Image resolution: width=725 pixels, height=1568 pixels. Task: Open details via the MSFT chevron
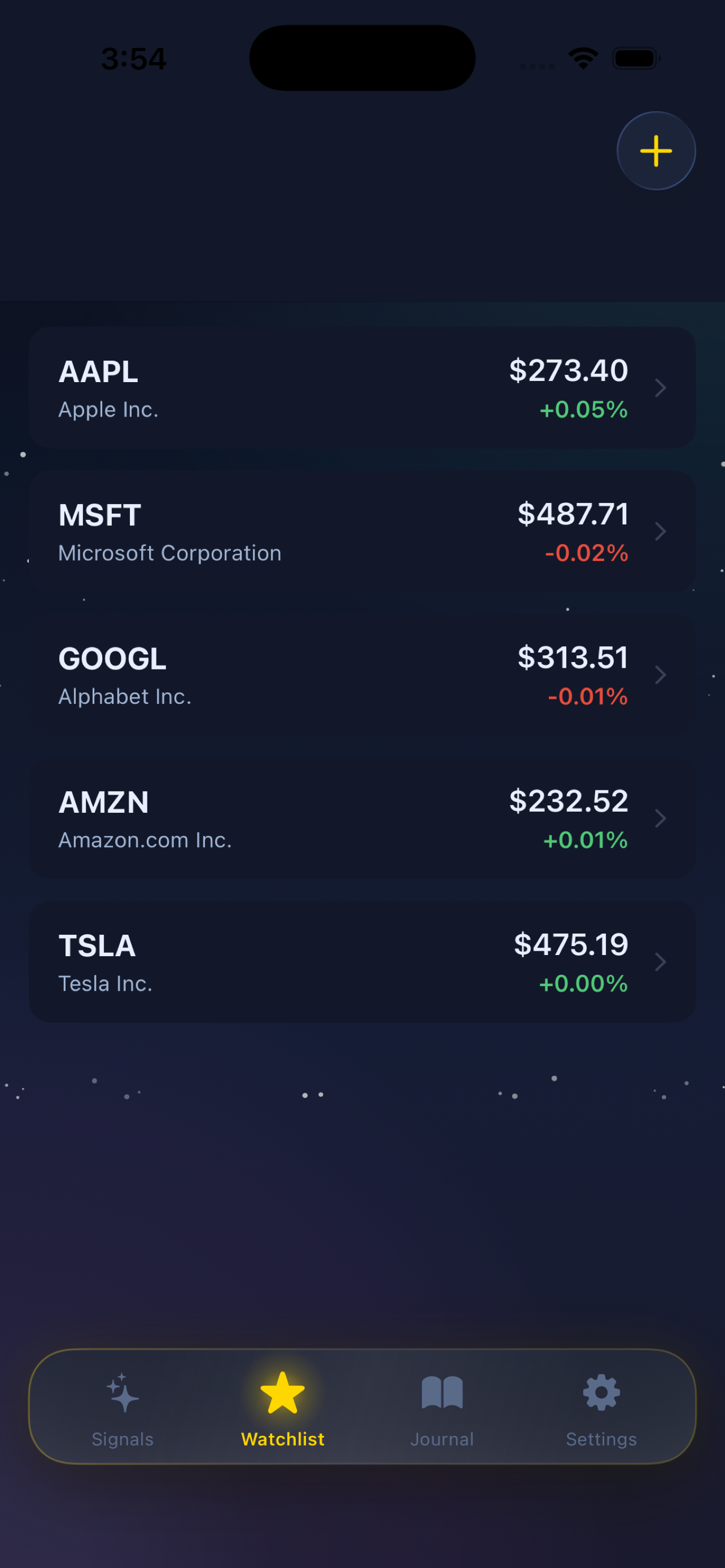[x=661, y=531]
